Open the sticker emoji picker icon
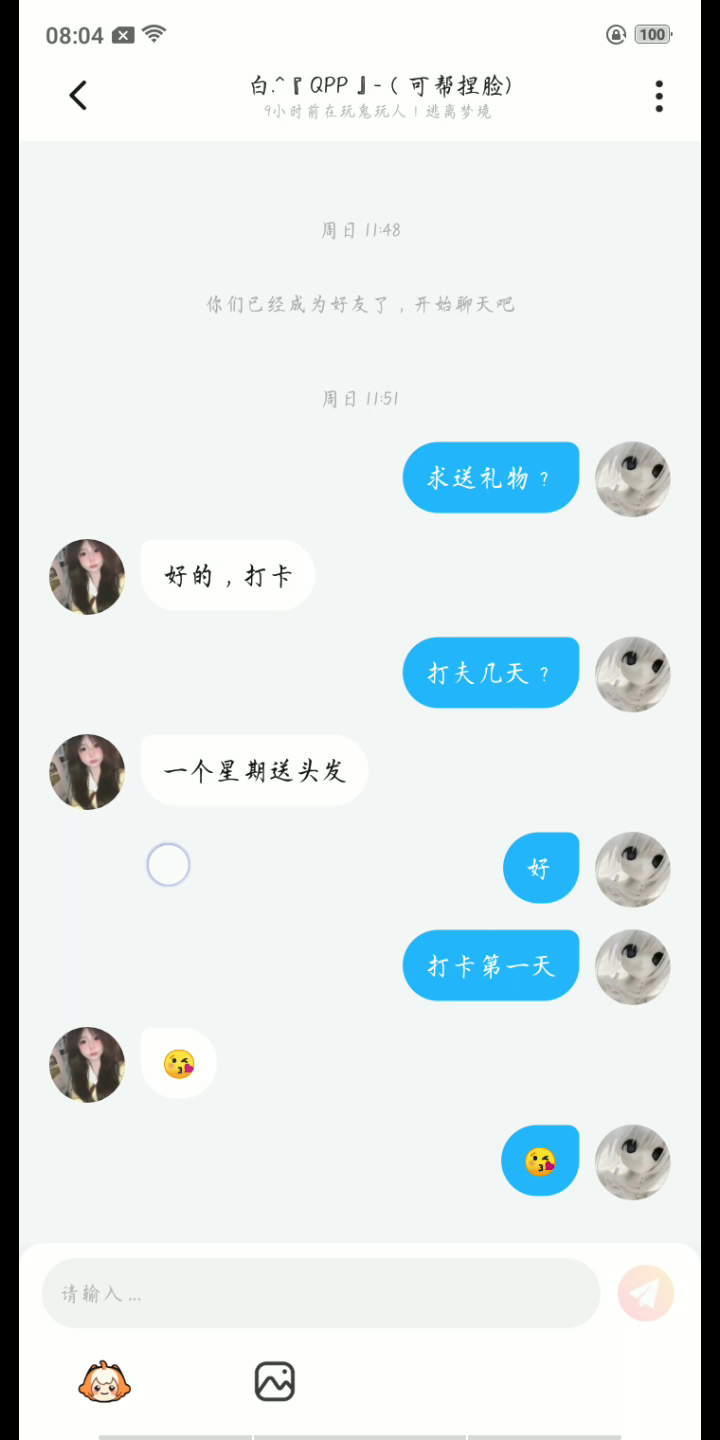 tap(105, 1382)
